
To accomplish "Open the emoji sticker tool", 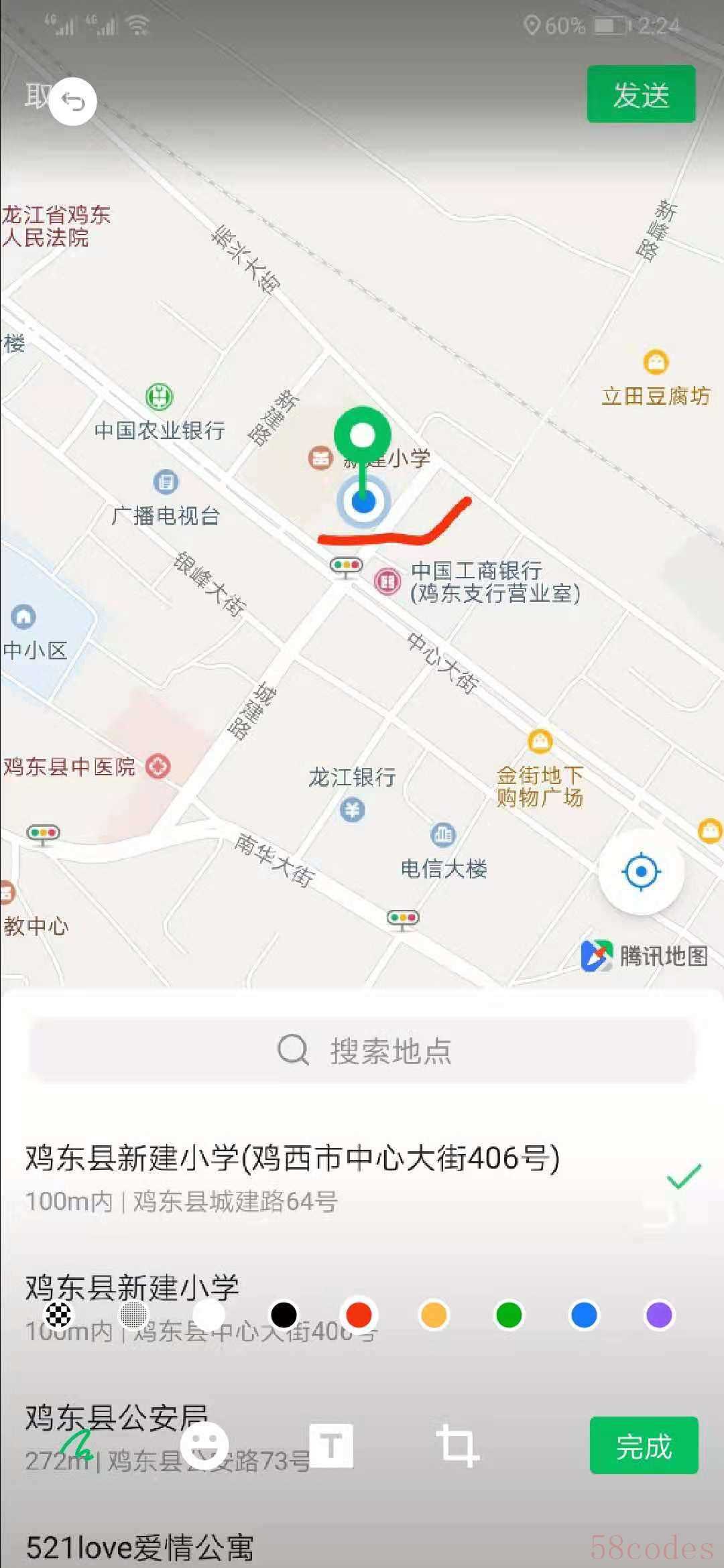I will [204, 1446].
